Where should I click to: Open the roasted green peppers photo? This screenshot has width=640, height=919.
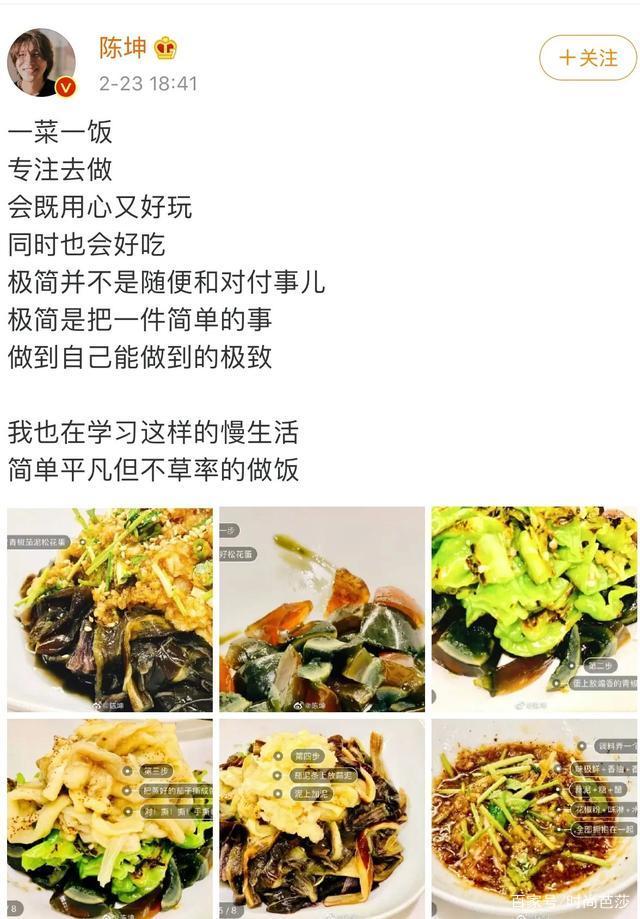pos(534,609)
